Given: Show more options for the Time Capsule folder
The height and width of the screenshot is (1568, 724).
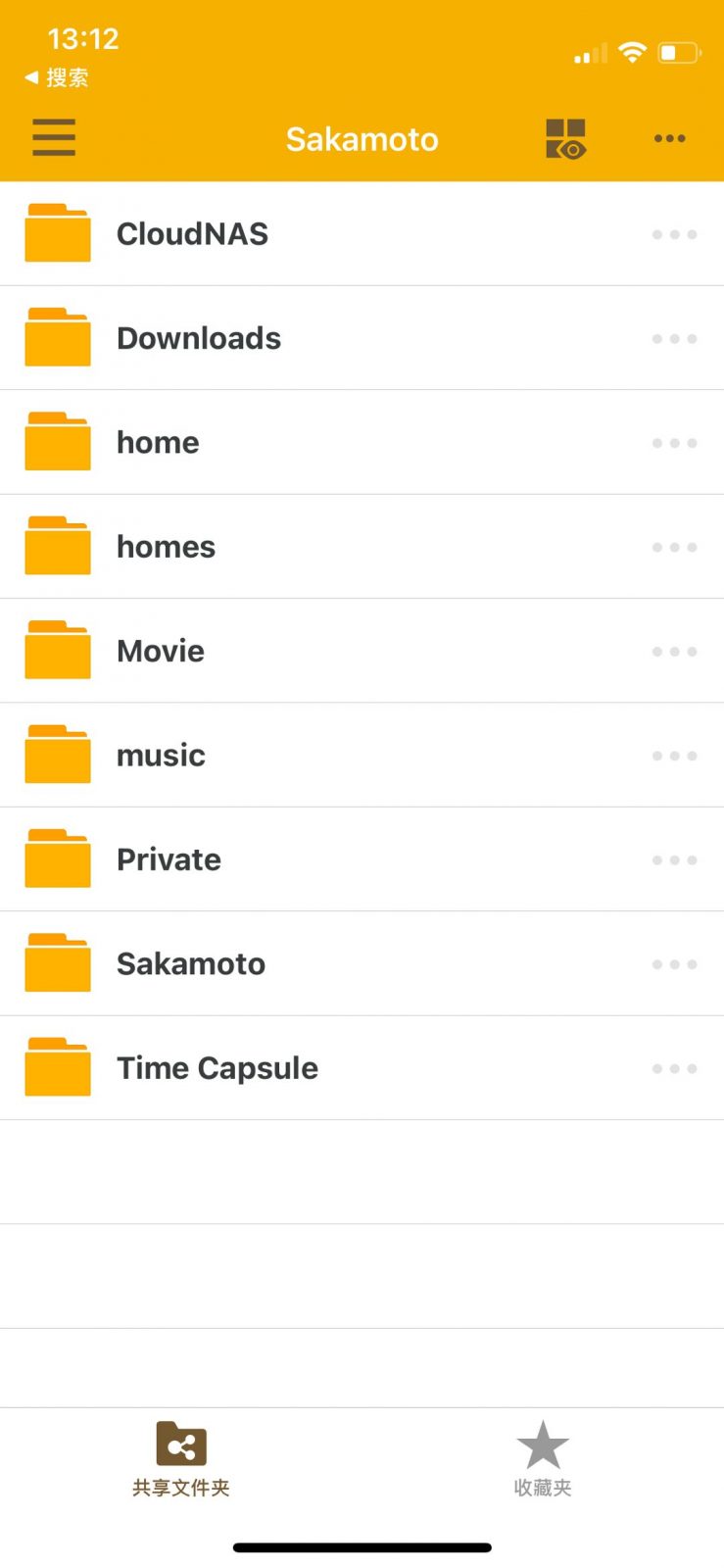Looking at the screenshot, I should pos(675,1068).
